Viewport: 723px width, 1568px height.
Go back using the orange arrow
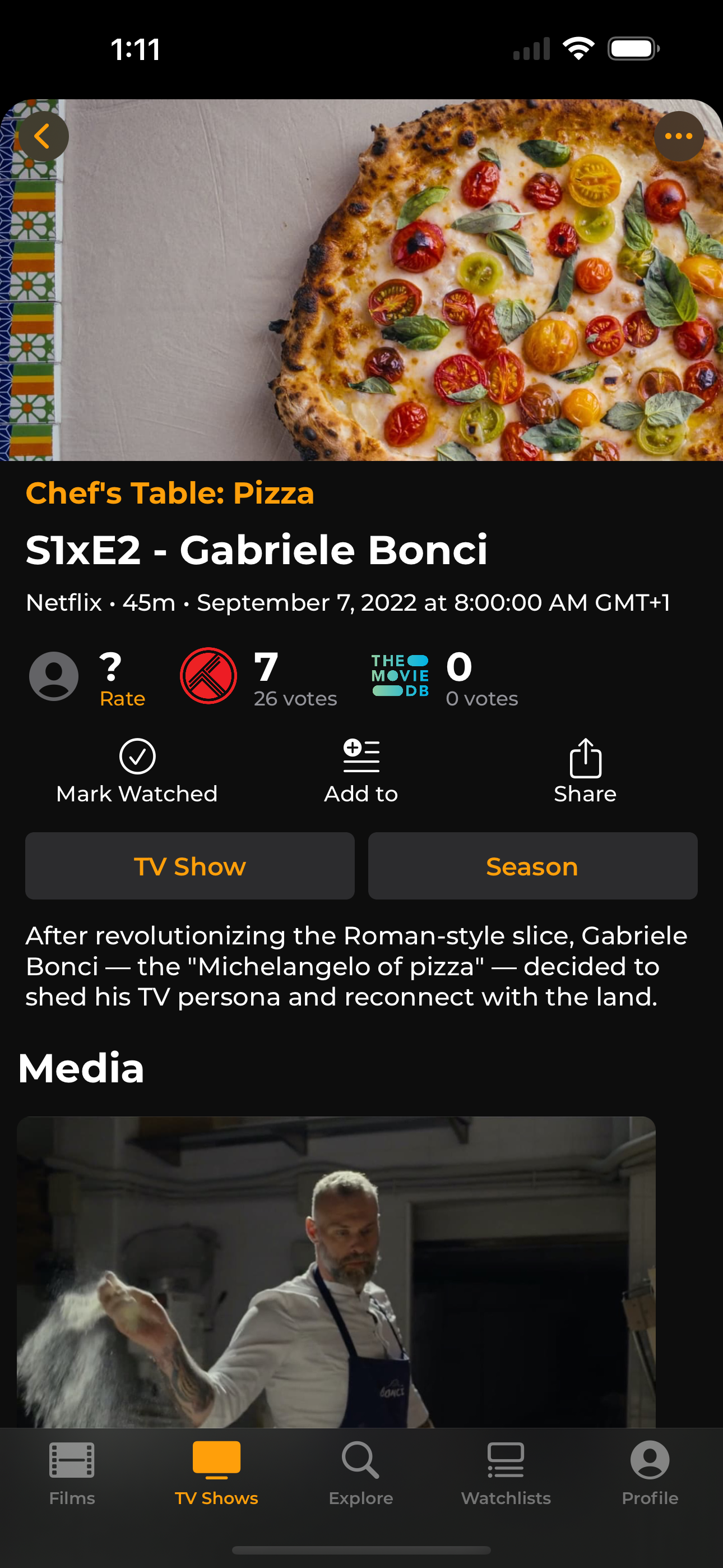click(x=43, y=136)
